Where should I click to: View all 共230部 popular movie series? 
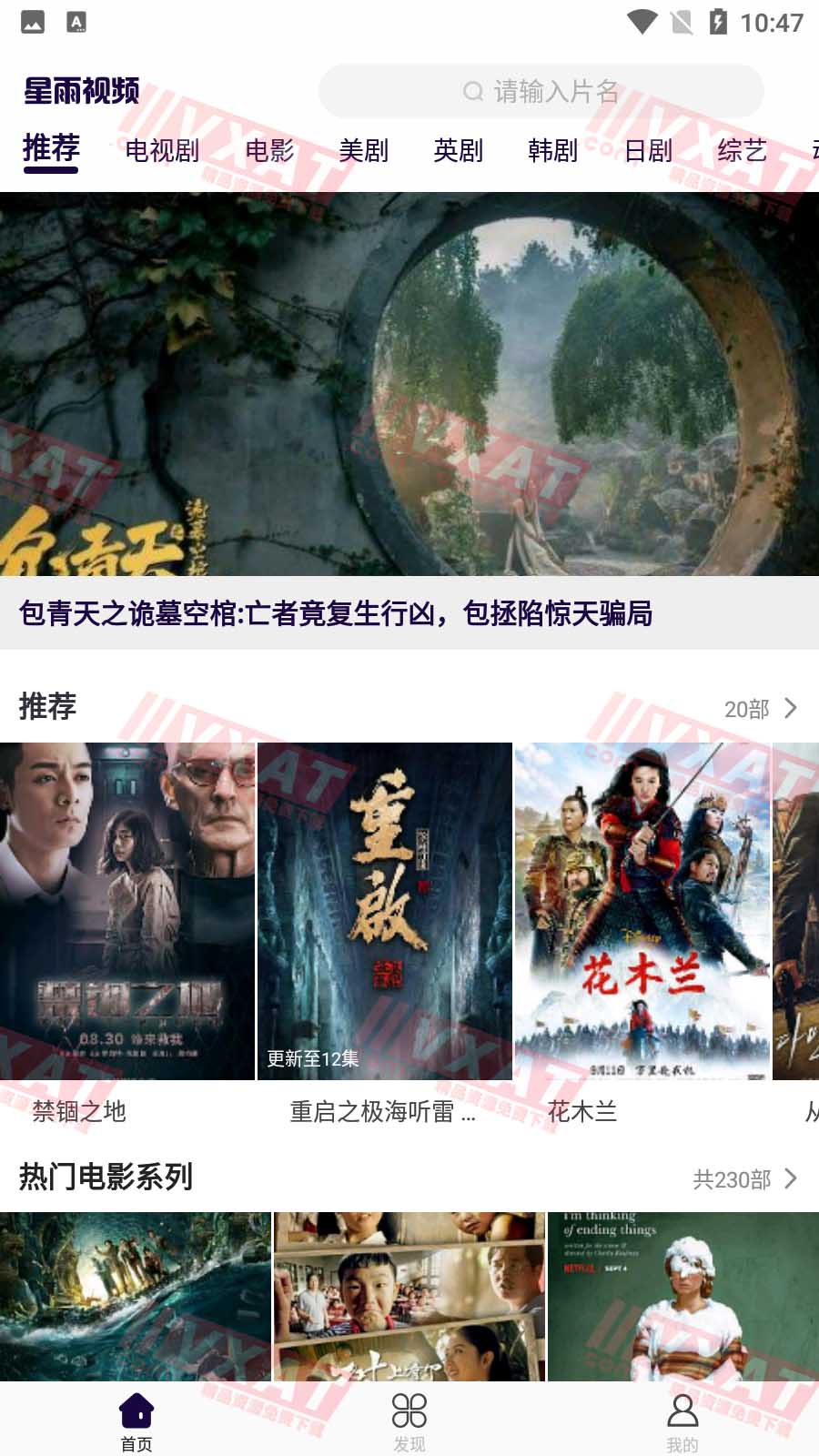(x=744, y=1179)
